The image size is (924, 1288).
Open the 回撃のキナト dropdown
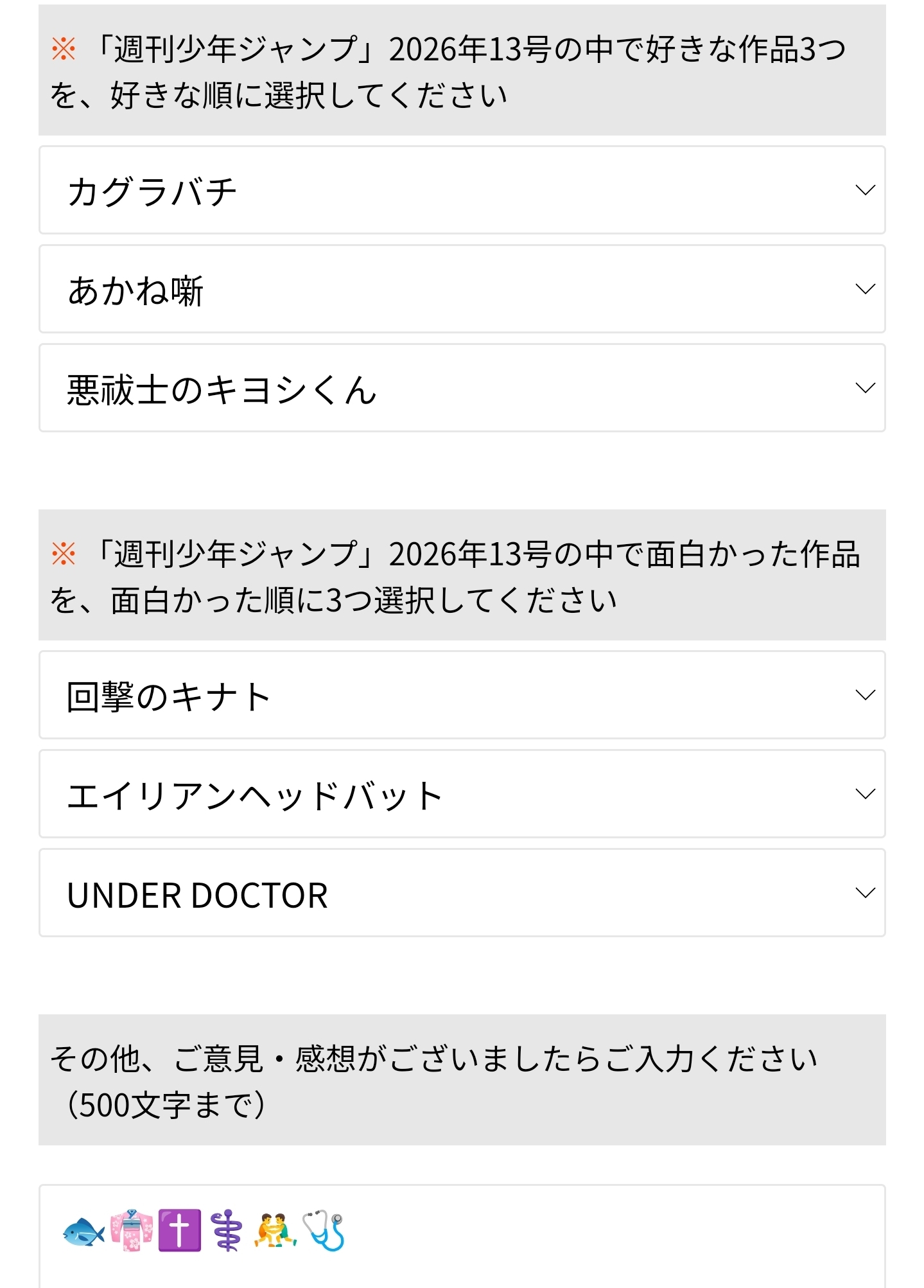(x=462, y=695)
